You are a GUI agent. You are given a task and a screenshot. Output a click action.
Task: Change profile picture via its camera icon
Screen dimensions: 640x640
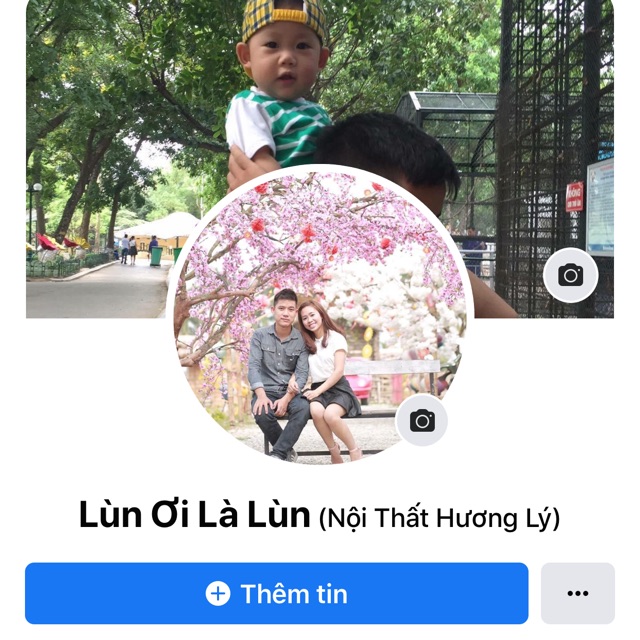coord(422,420)
